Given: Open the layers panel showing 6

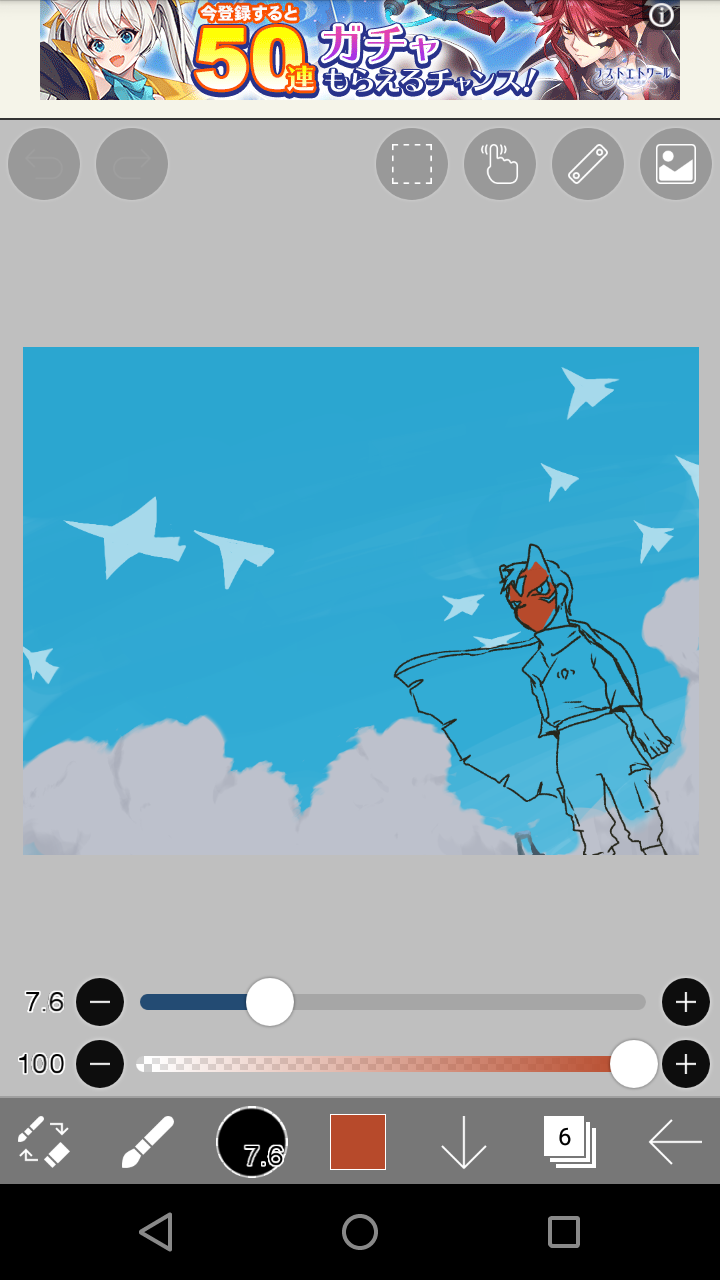Looking at the screenshot, I should (569, 1141).
